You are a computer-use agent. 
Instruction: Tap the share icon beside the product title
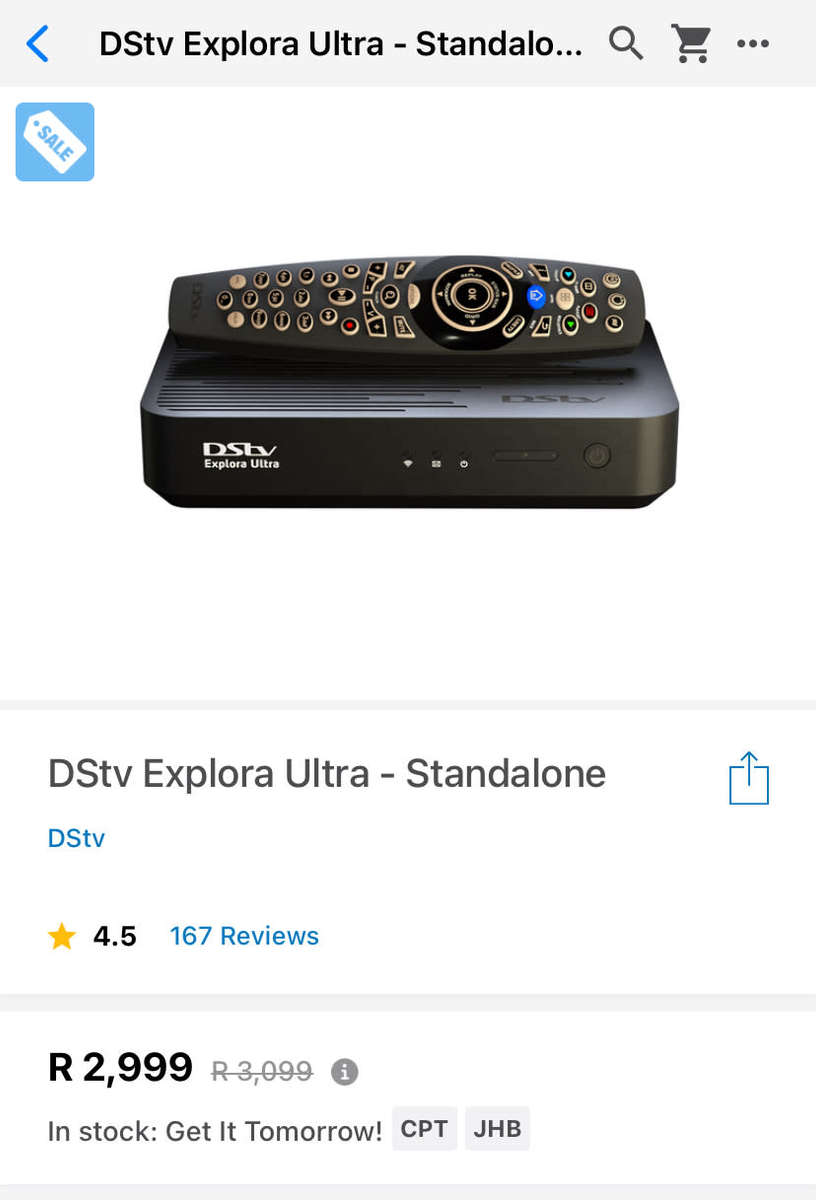(748, 778)
